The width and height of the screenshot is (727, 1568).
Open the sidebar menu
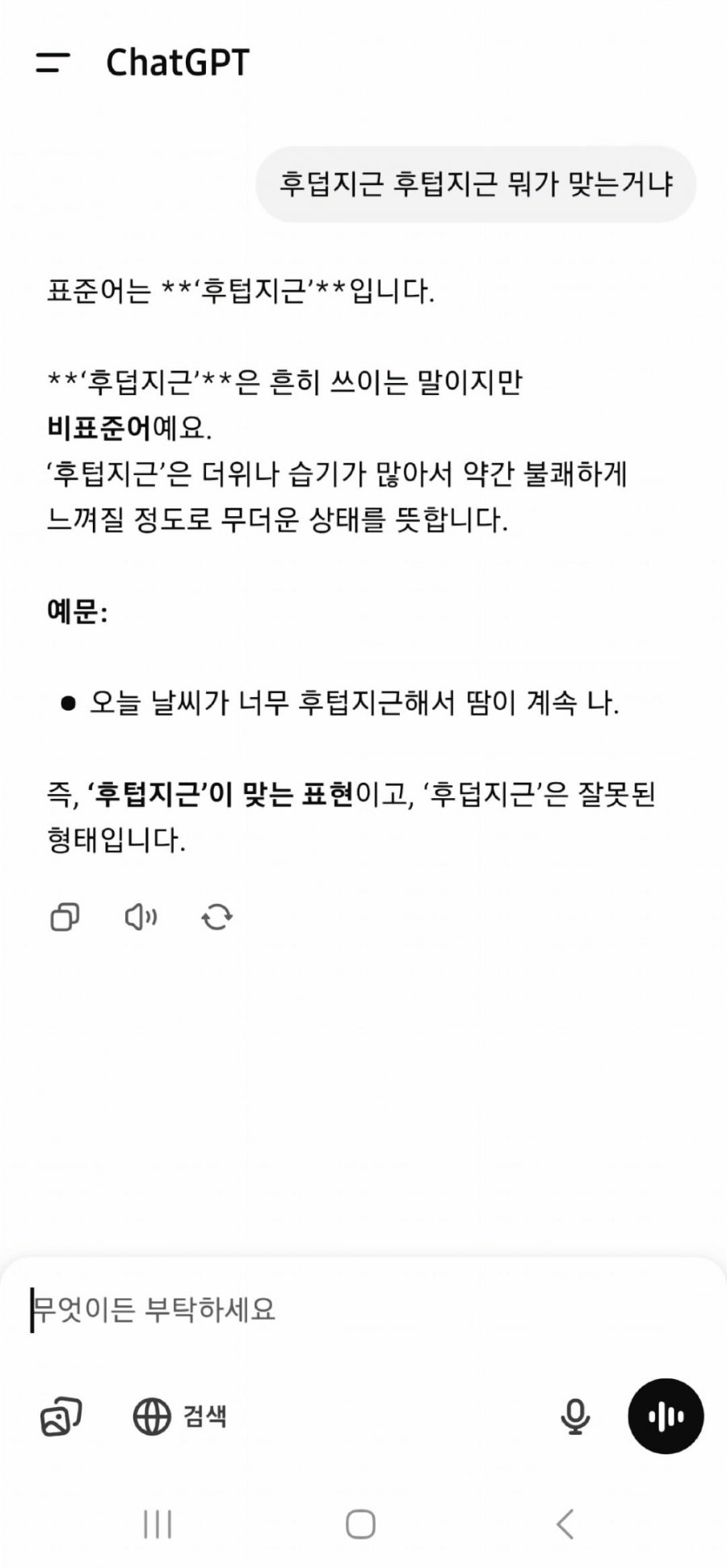click(x=53, y=62)
